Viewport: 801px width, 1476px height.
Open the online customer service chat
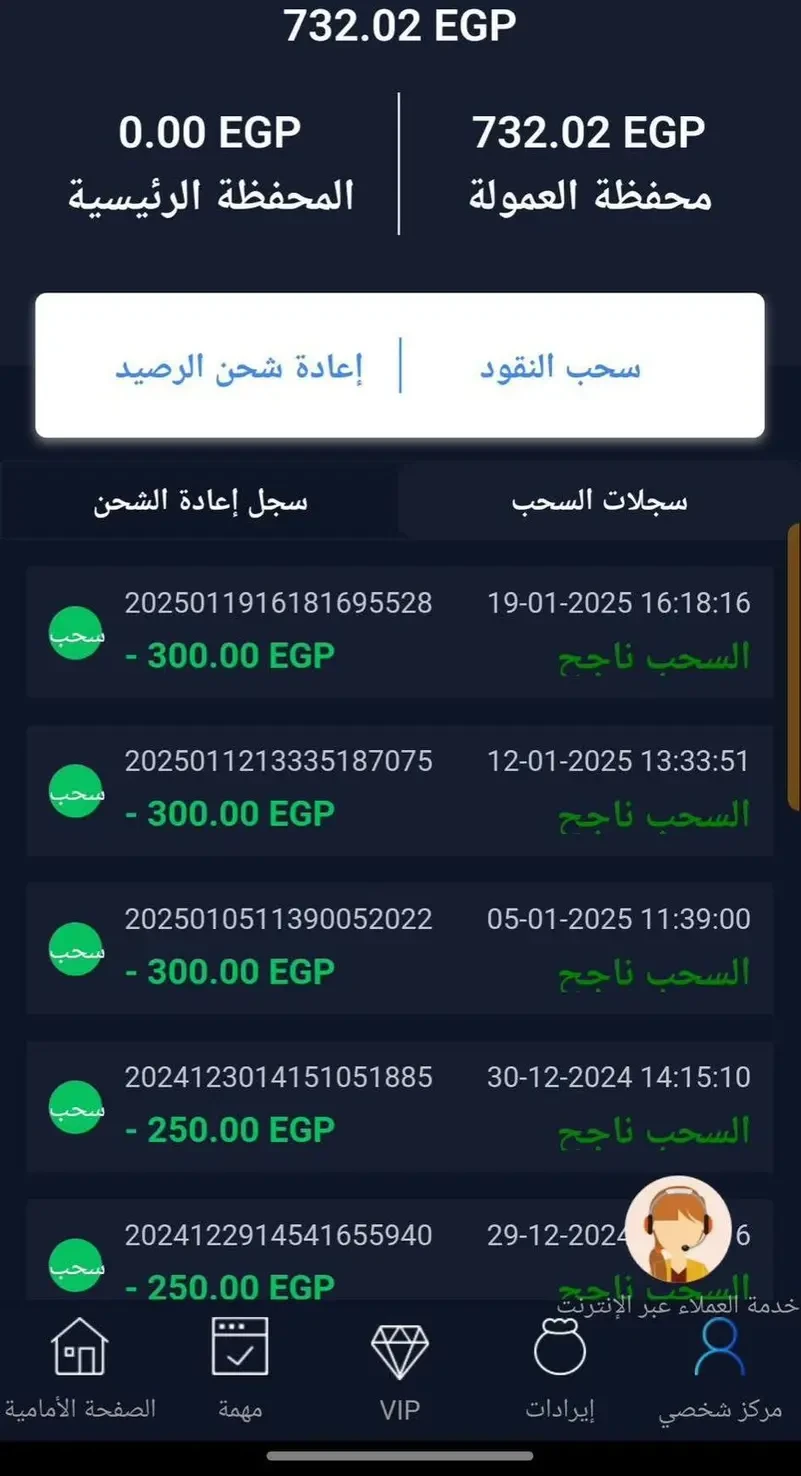[x=679, y=1229]
